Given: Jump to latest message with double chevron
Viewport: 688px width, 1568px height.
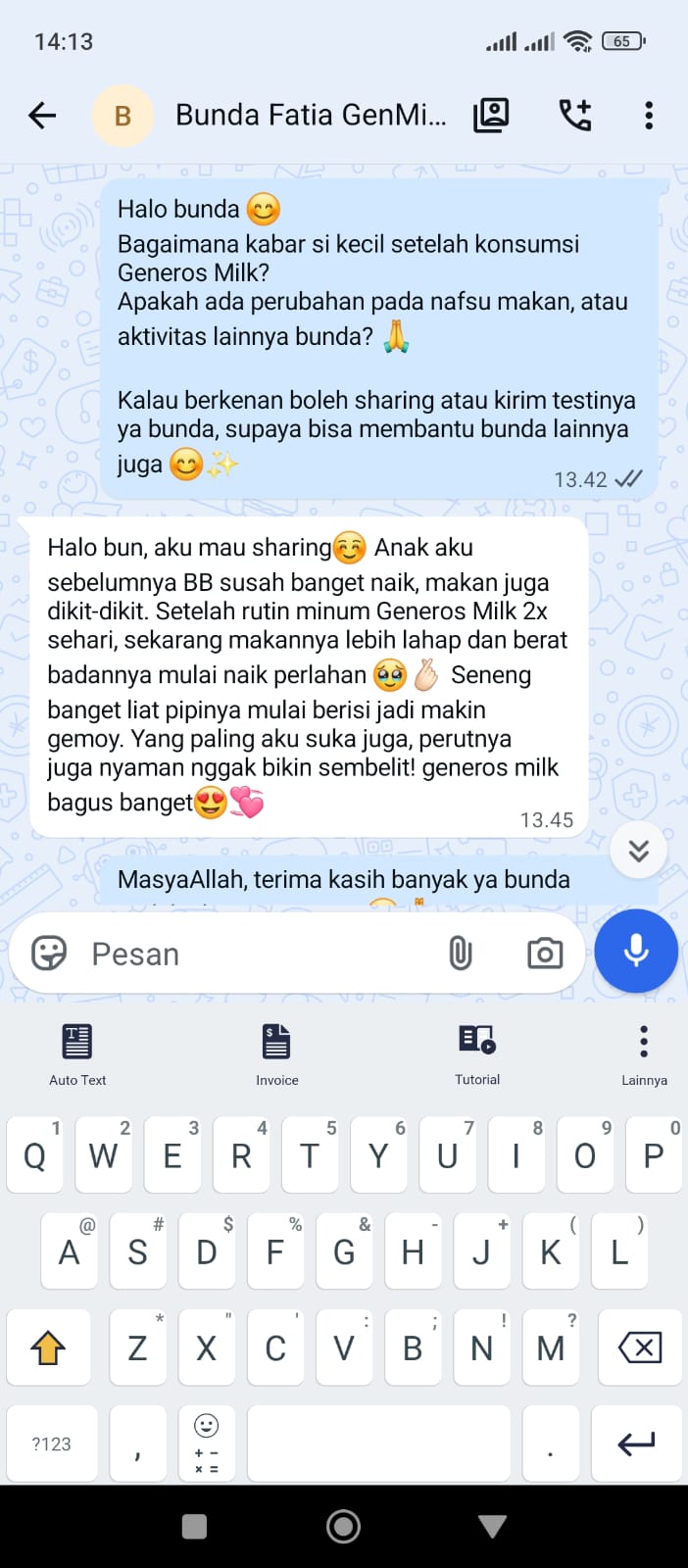Looking at the screenshot, I should (639, 850).
